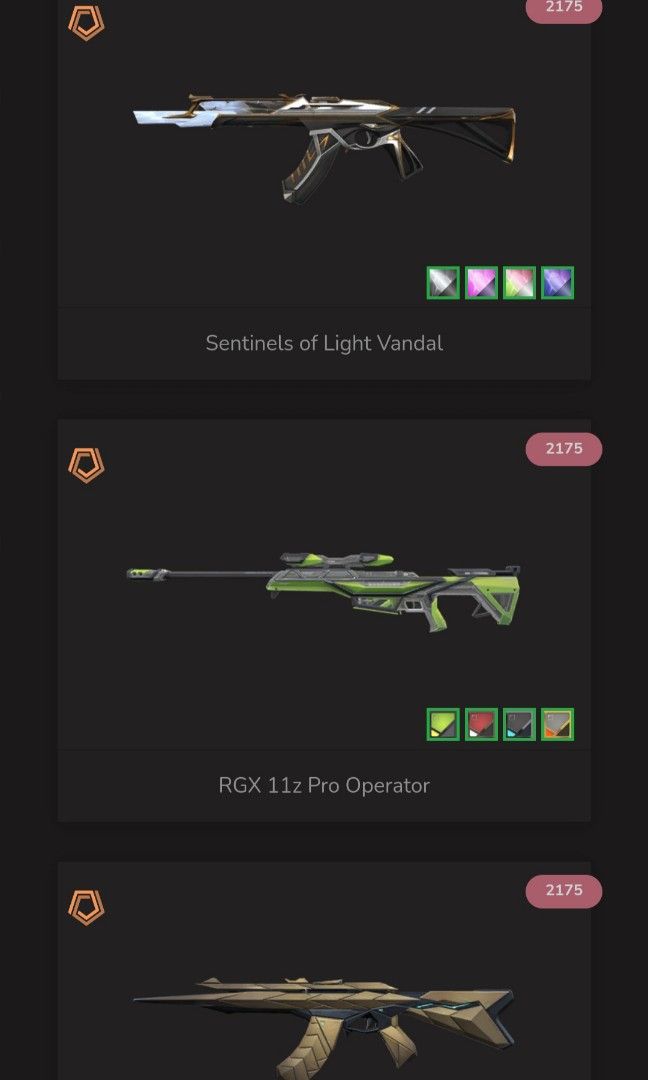Viewport: 648px width, 1080px height.
Task: Open the Sentinels of Light Vandal card
Action: pos(324,343)
